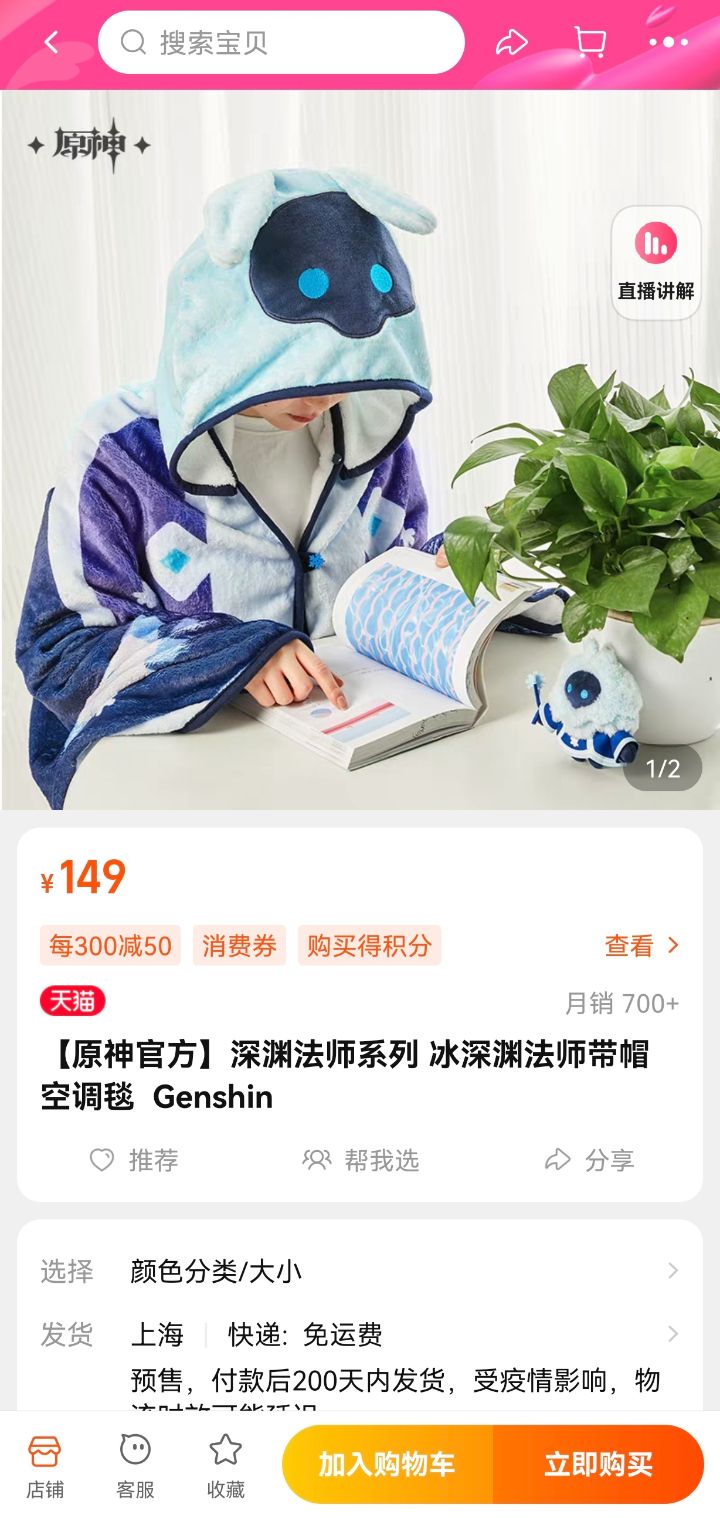The image size is (720, 1518).
Task: Tap 分享 below the product title
Action: [x=589, y=1160]
